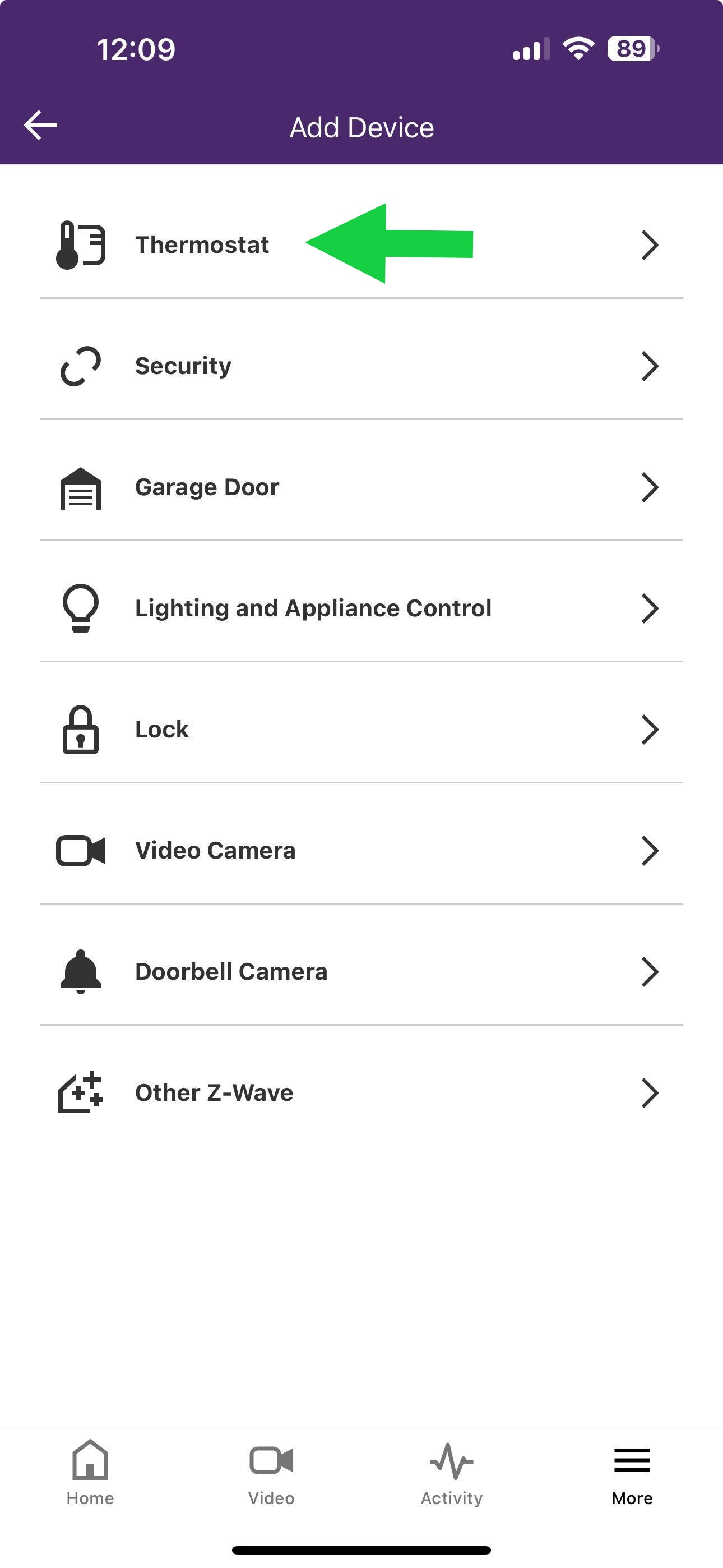Image resolution: width=723 pixels, height=1568 pixels.
Task: Tap the More tab
Action: 632,1473
